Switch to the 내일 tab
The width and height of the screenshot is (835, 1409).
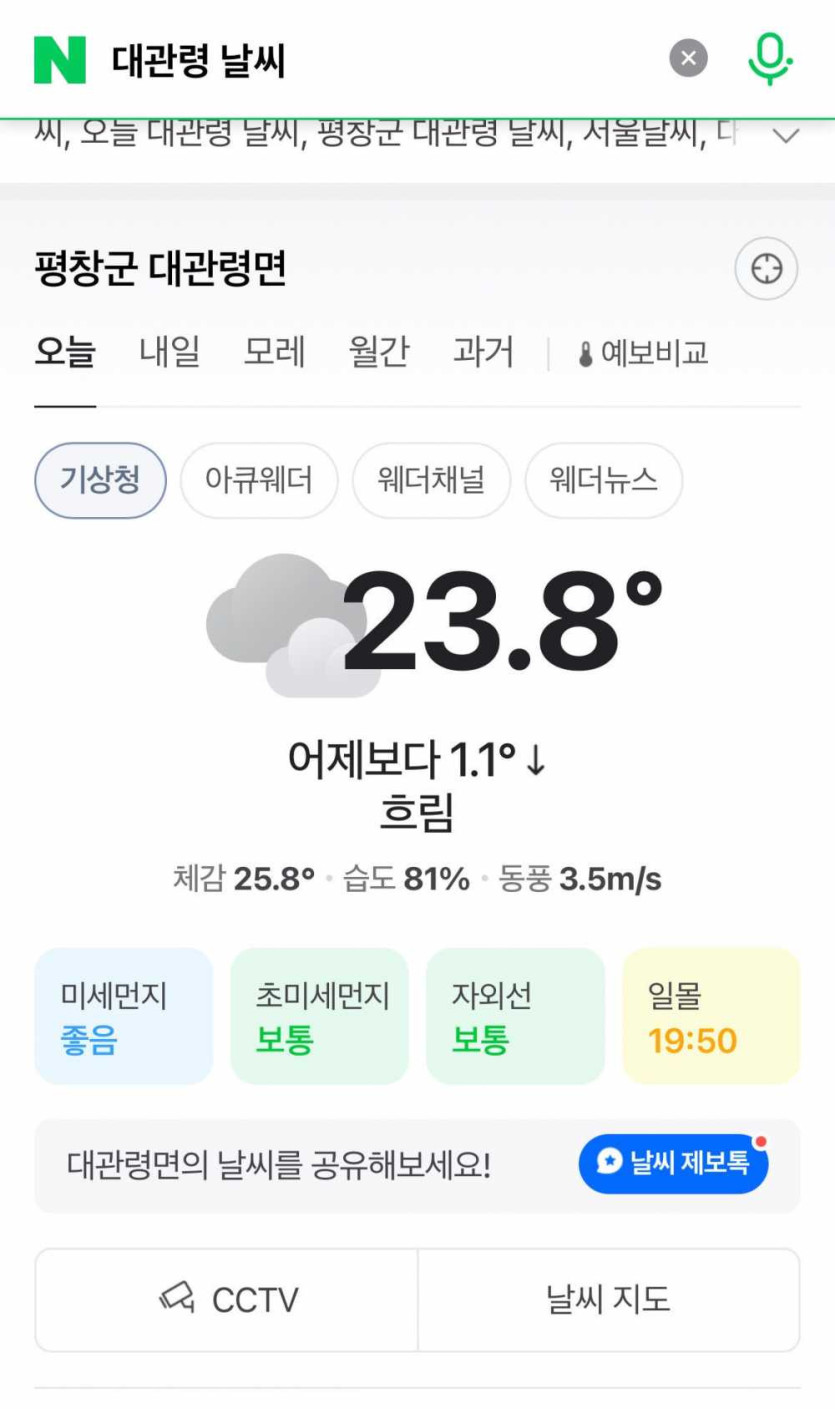[x=170, y=352]
